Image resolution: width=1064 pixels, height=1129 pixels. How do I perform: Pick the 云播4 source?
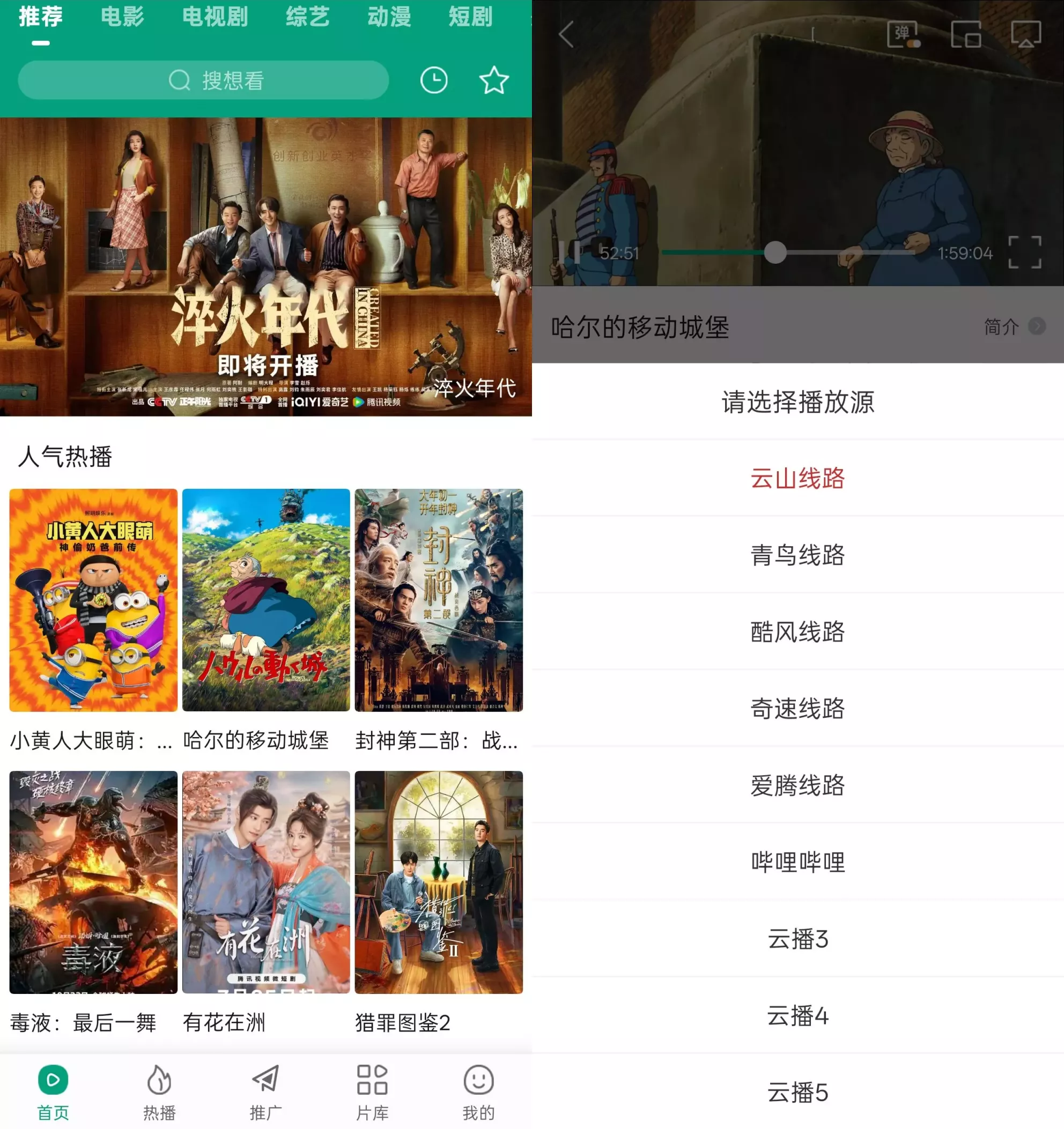click(797, 1015)
